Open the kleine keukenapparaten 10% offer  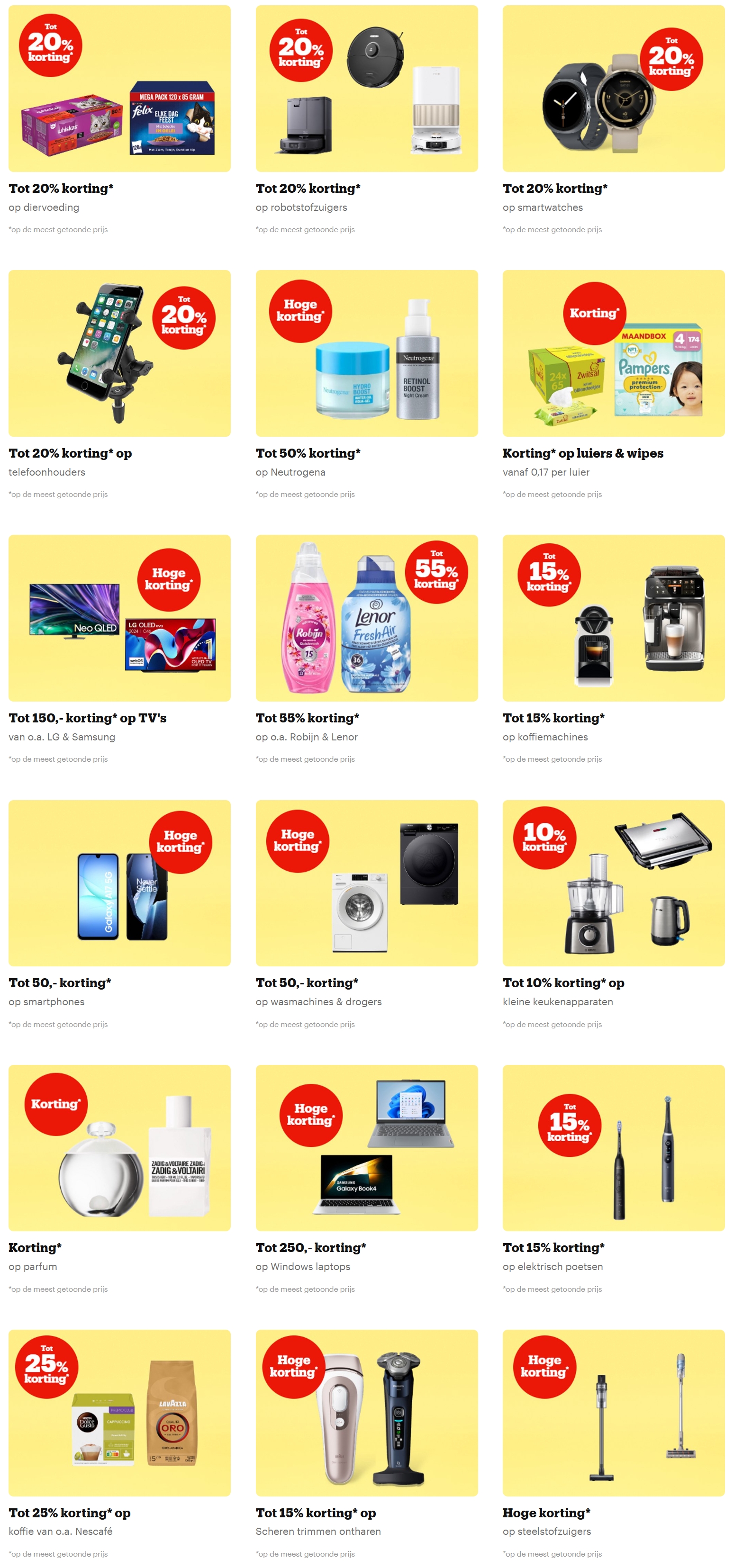click(613, 883)
